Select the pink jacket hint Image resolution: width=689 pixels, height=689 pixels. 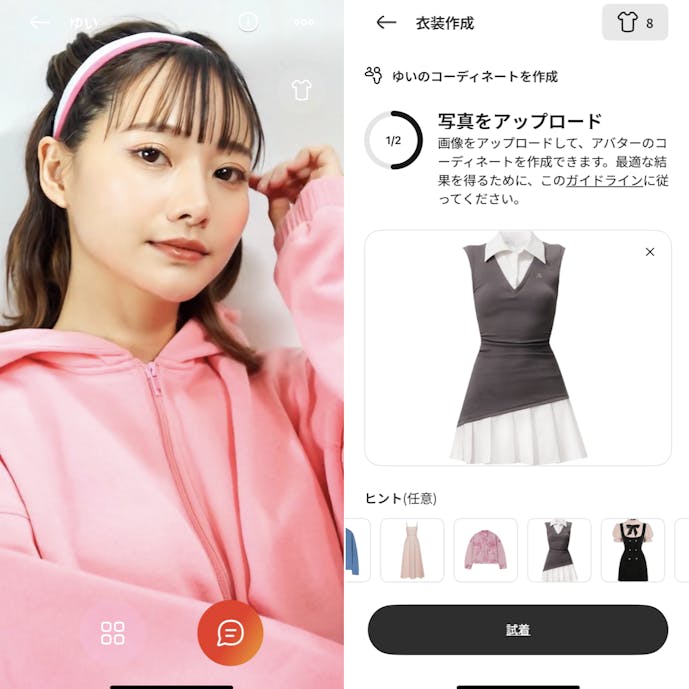click(486, 550)
